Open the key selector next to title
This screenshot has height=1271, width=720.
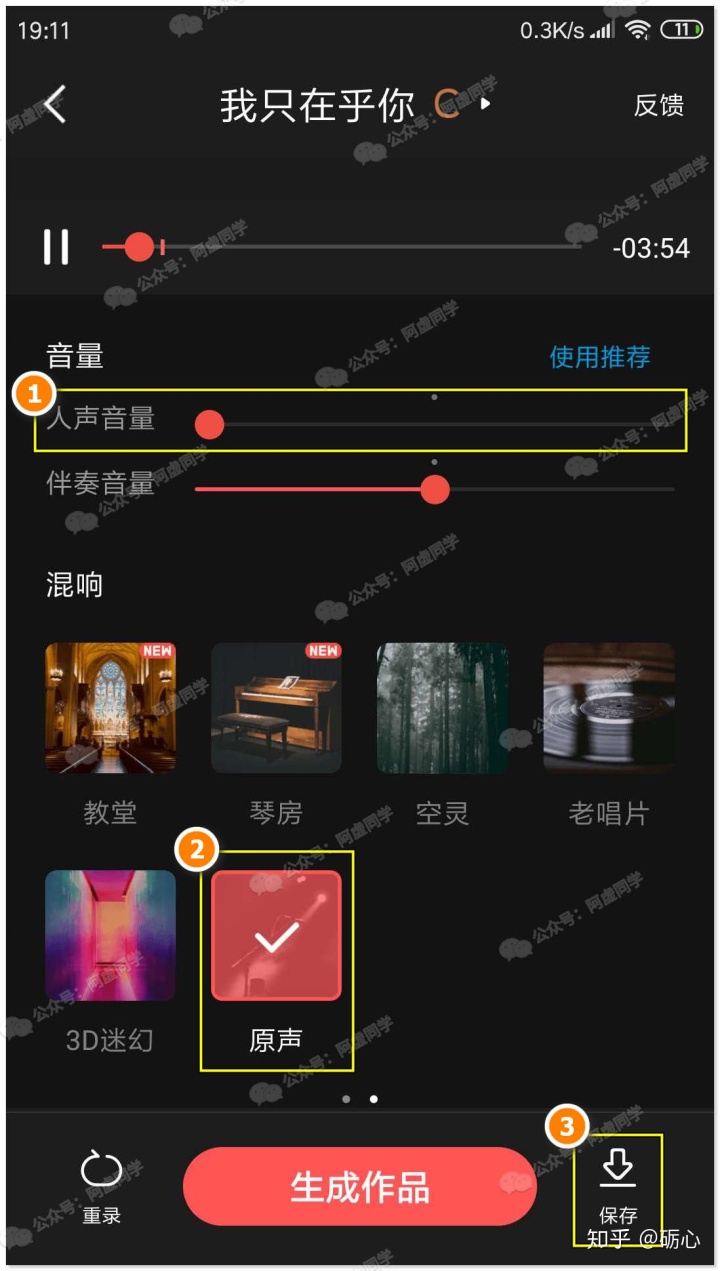pyautogui.click(x=462, y=104)
